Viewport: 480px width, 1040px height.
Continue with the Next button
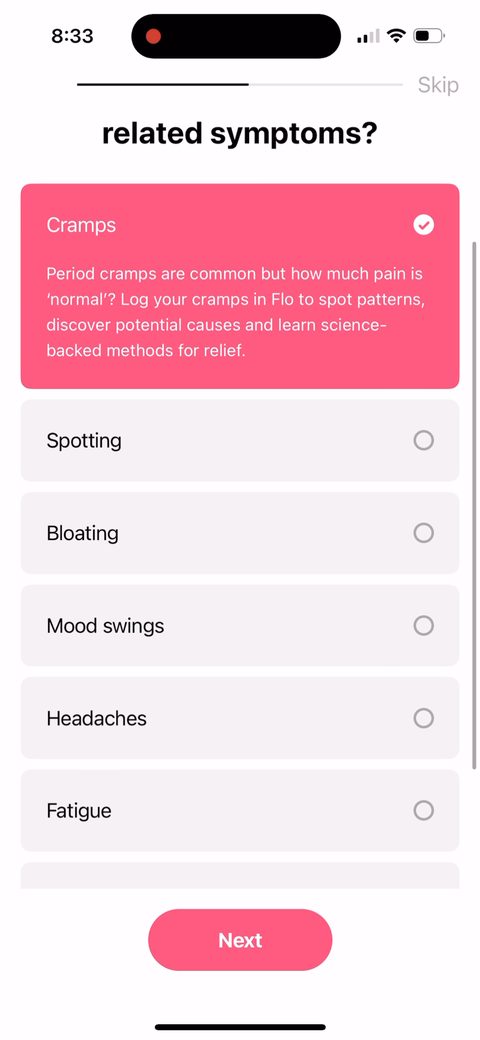pos(240,940)
